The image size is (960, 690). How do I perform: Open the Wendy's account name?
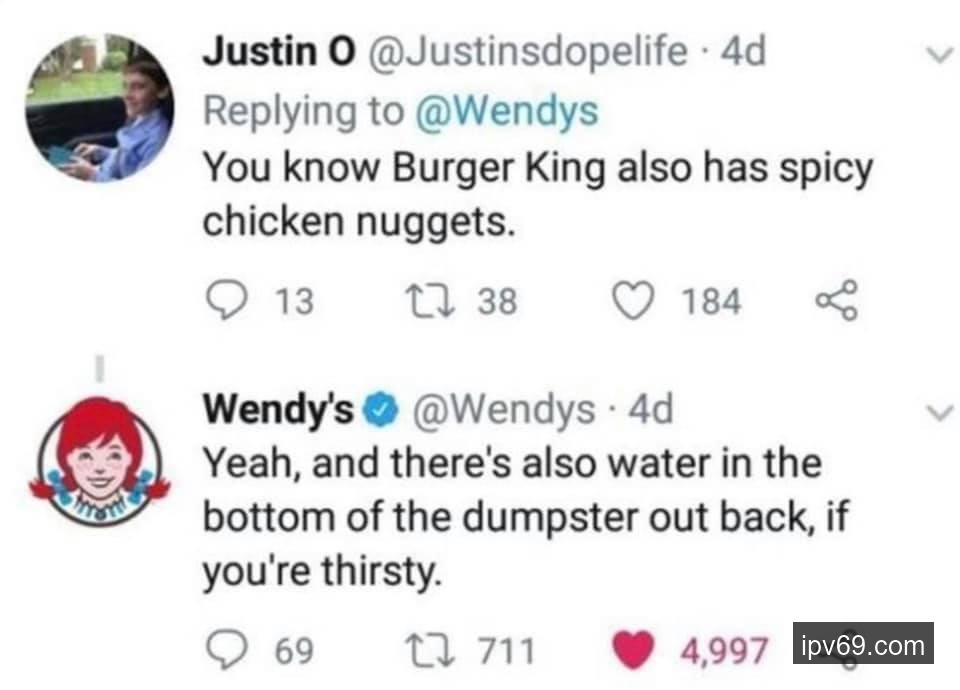(279, 409)
